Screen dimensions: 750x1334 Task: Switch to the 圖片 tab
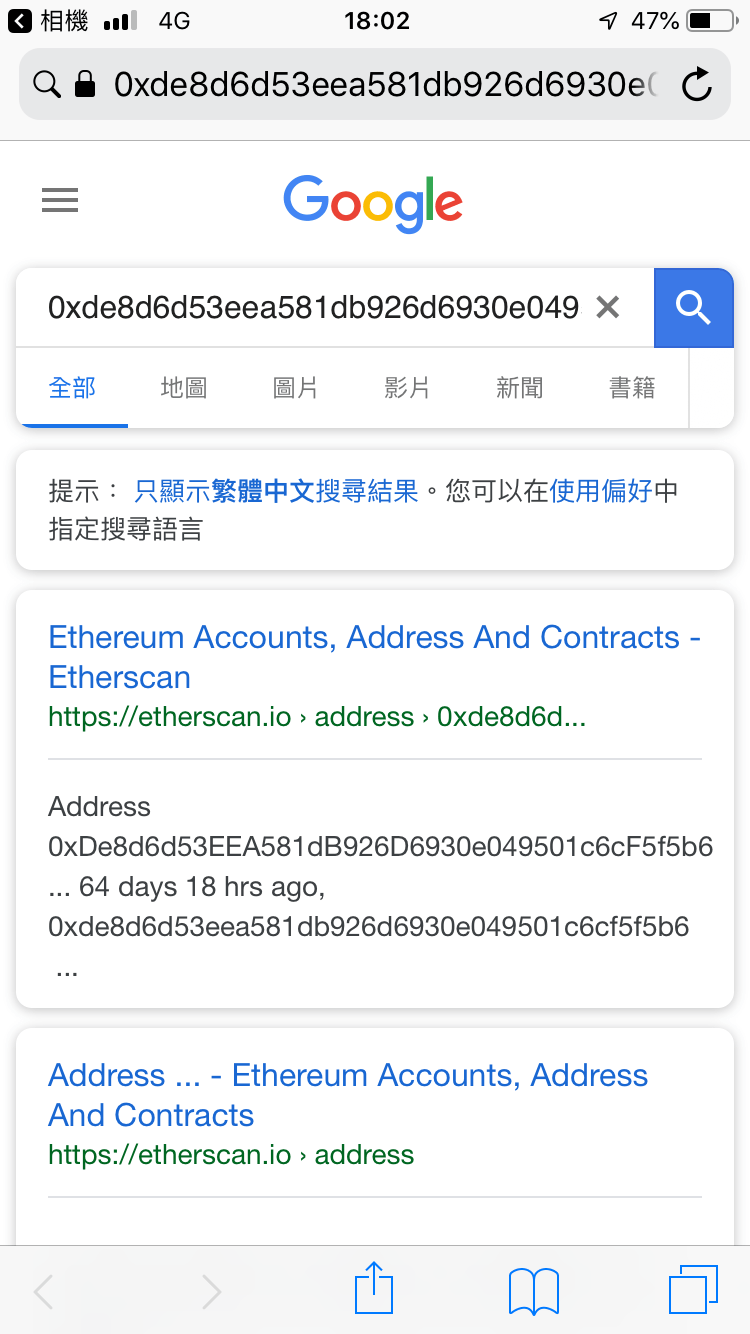pos(296,388)
